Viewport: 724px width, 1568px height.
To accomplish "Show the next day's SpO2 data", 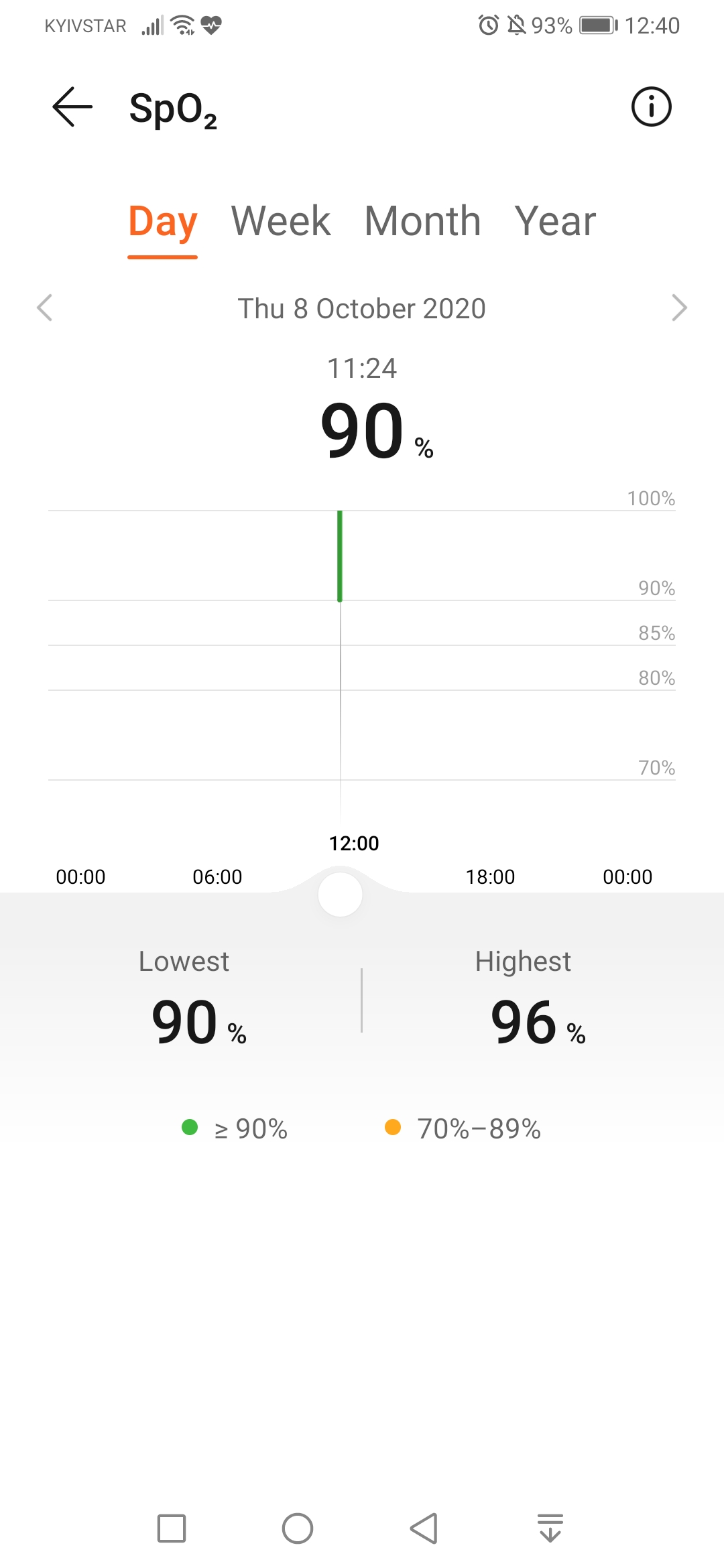I will (x=679, y=308).
